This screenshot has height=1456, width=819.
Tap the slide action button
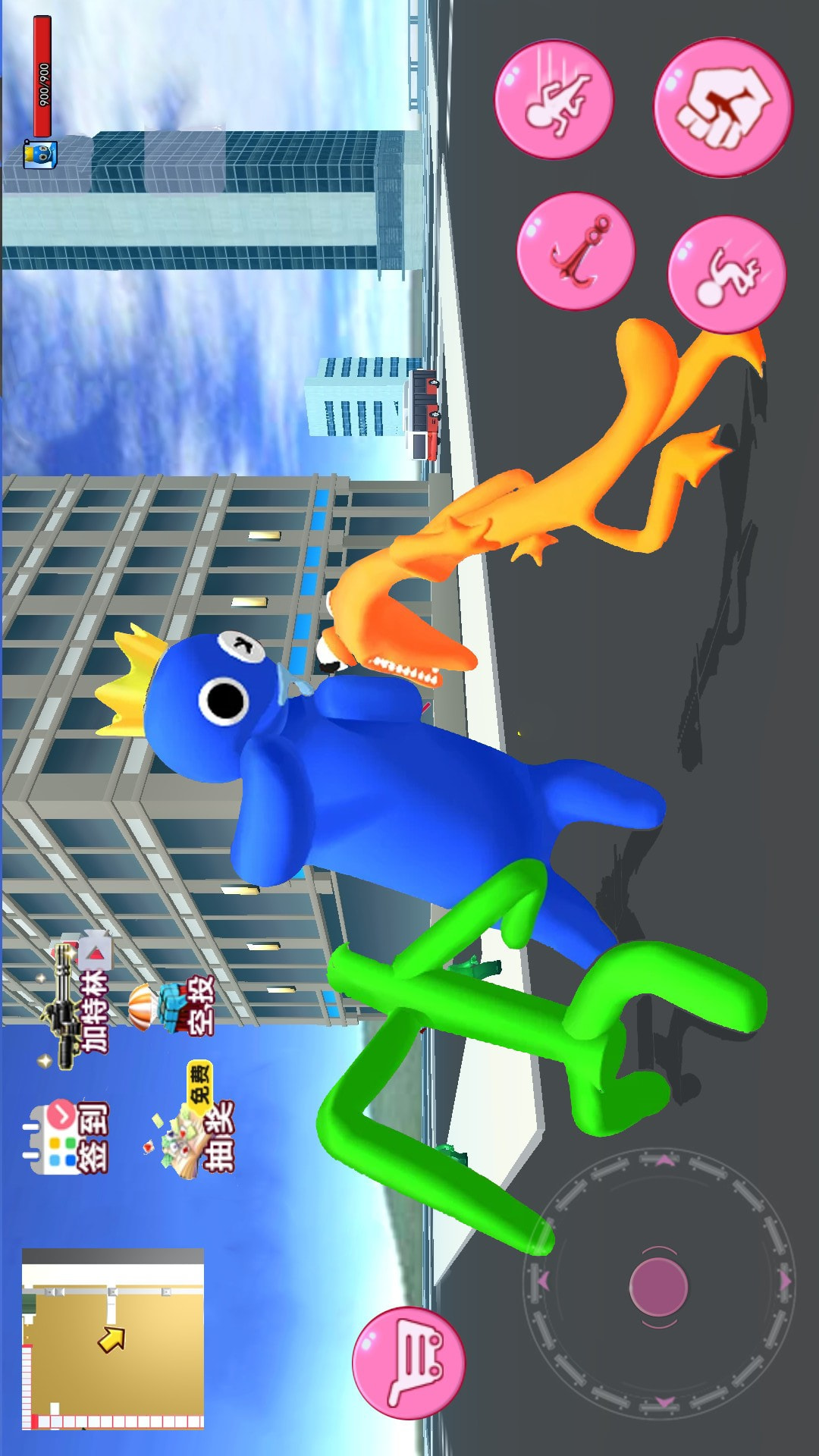726,275
